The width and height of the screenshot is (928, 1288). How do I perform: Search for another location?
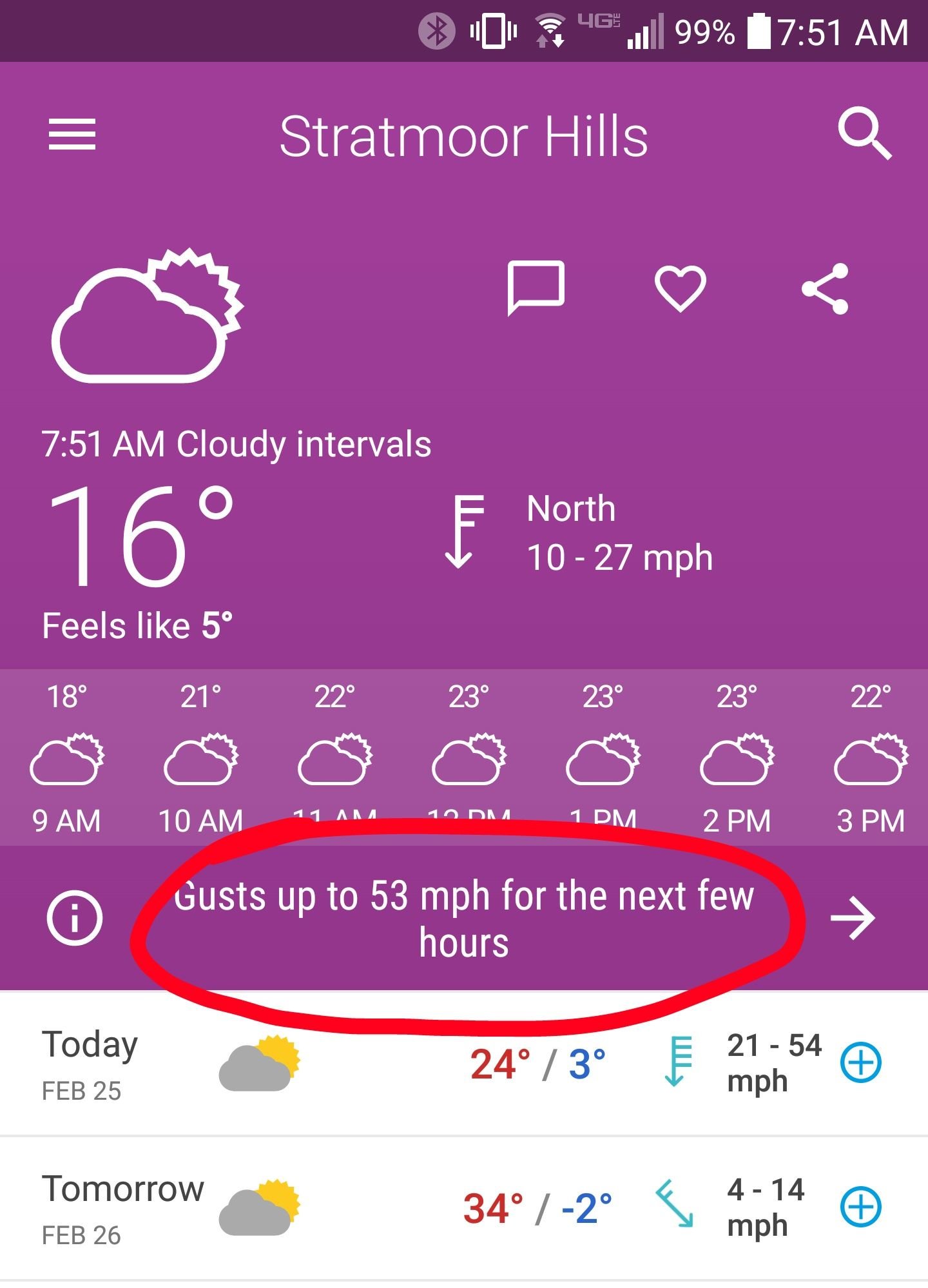tap(864, 134)
